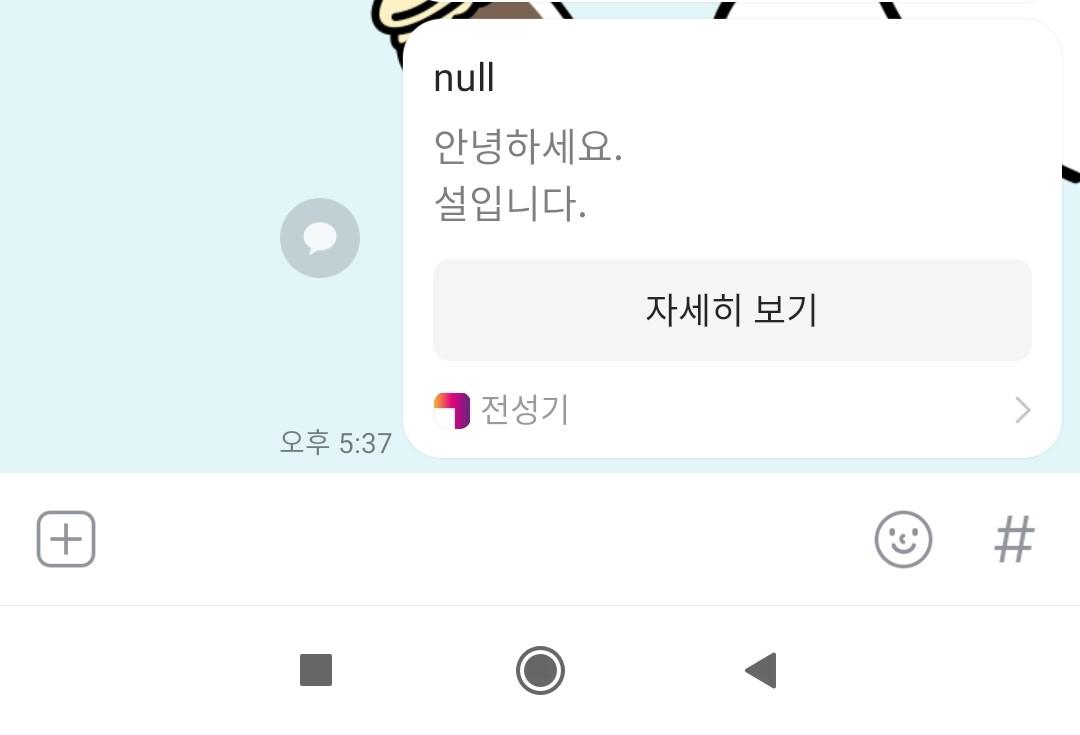Open the 전성기 source link row
The height and width of the screenshot is (735, 1080).
(x=731, y=410)
